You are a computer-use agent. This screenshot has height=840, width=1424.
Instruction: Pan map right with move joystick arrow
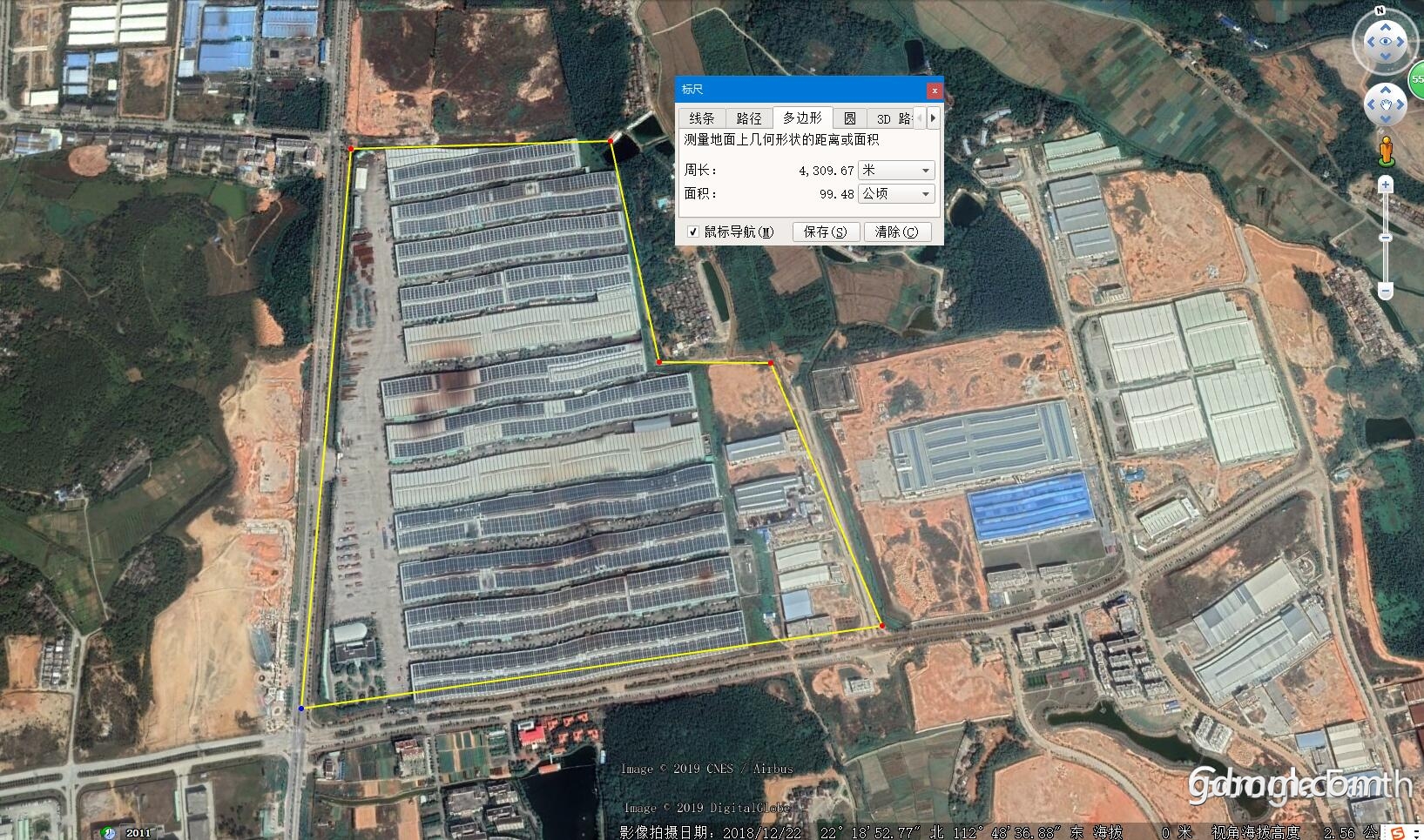click(x=1400, y=105)
